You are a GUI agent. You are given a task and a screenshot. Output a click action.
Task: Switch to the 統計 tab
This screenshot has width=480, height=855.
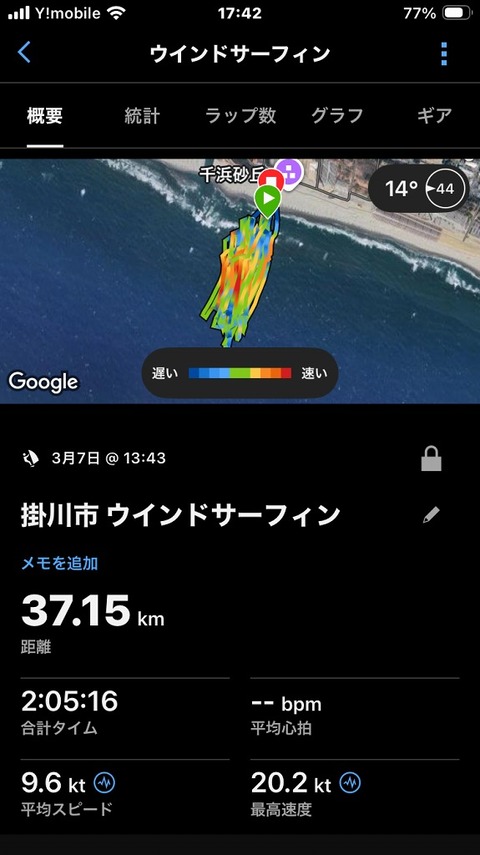(x=142, y=116)
